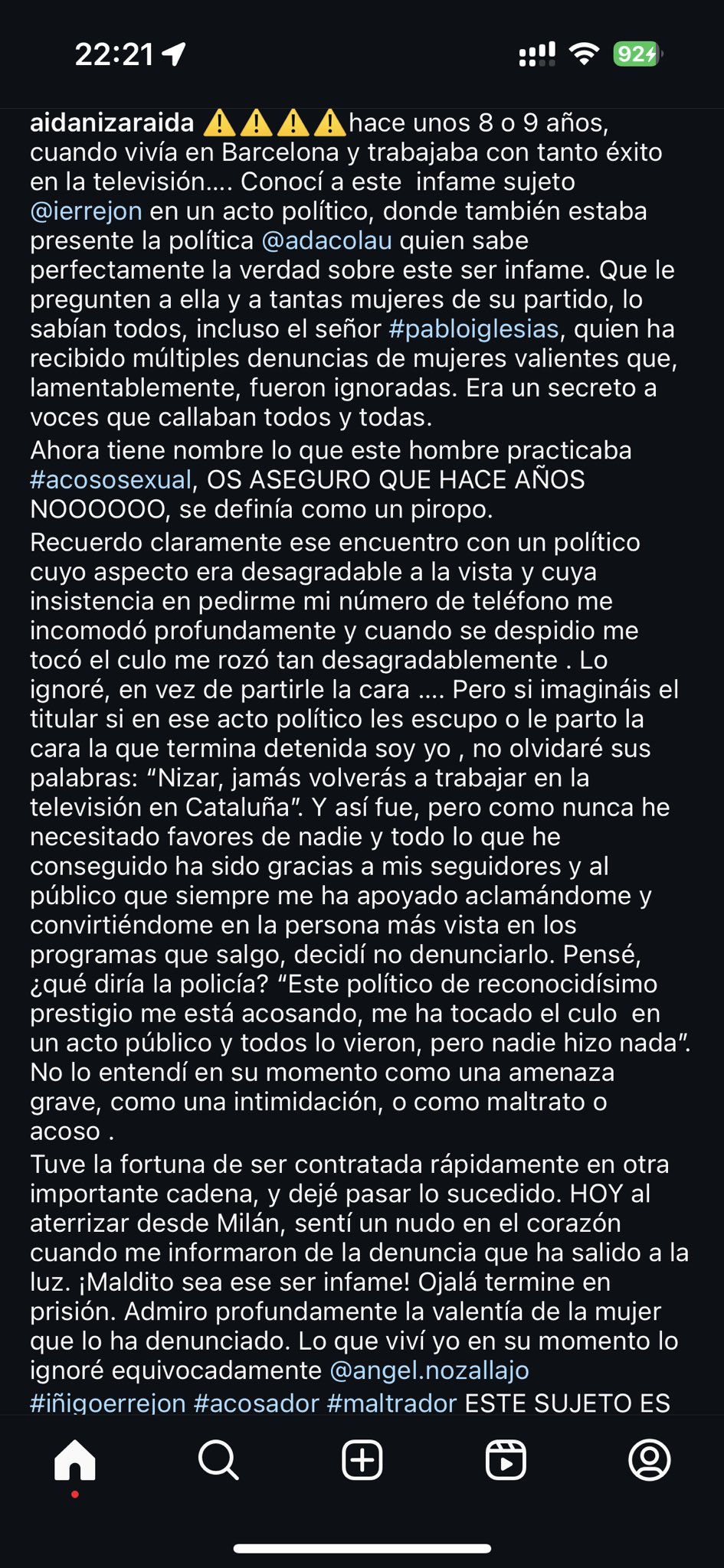
Task: Go to the Home feed tab
Action: pos(75,1460)
